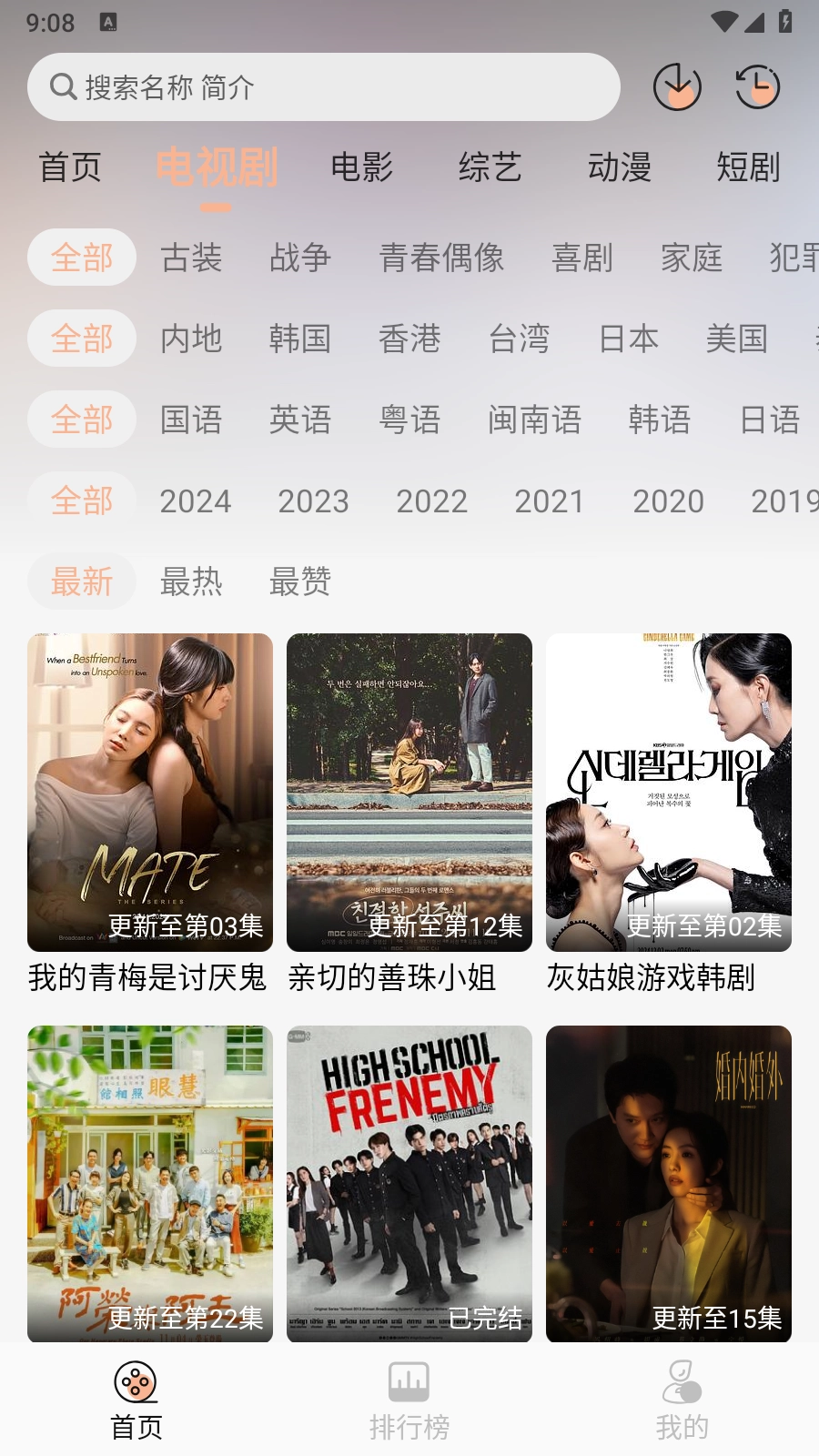Filter by genre 古装
Screen dimensions: 819x1456
tap(191, 258)
